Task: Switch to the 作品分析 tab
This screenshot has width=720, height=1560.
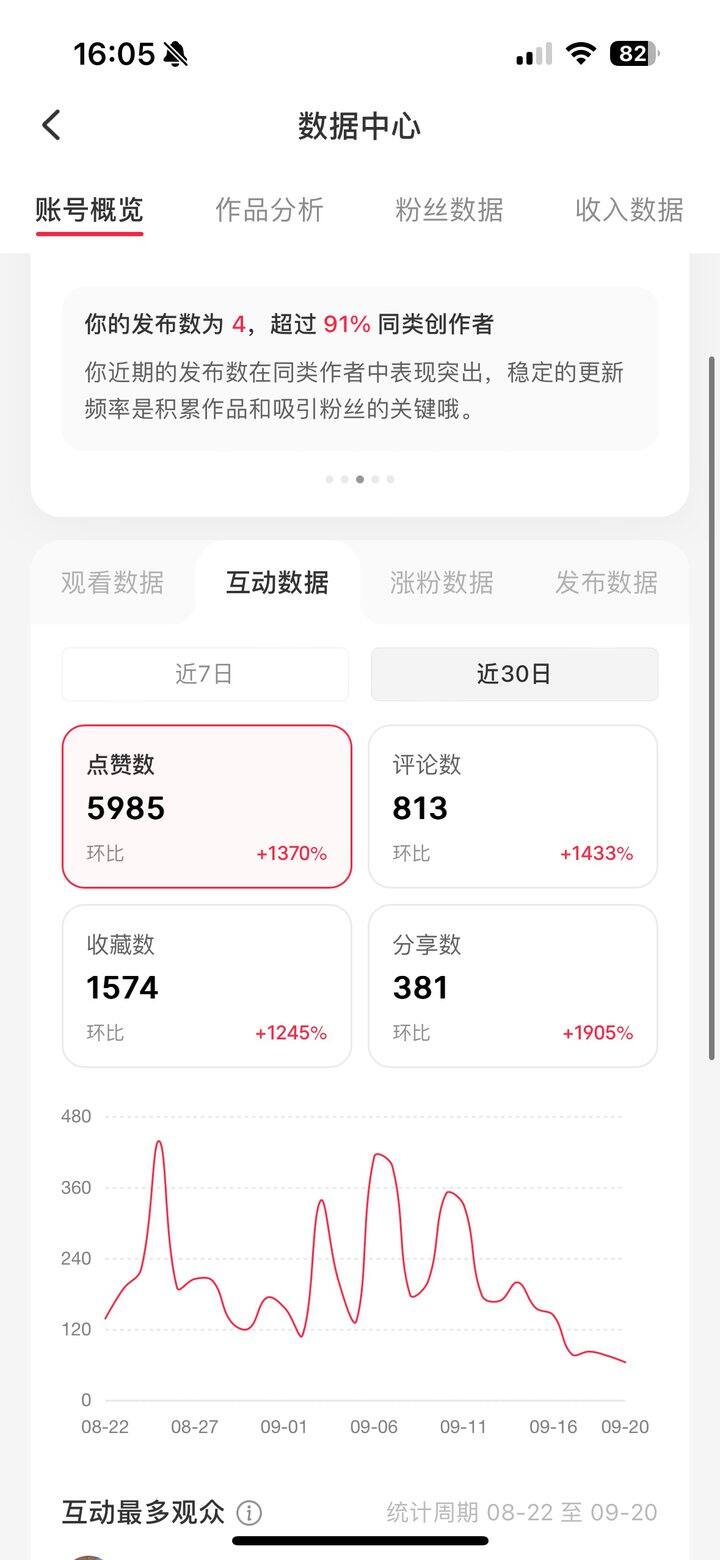Action: (x=269, y=210)
